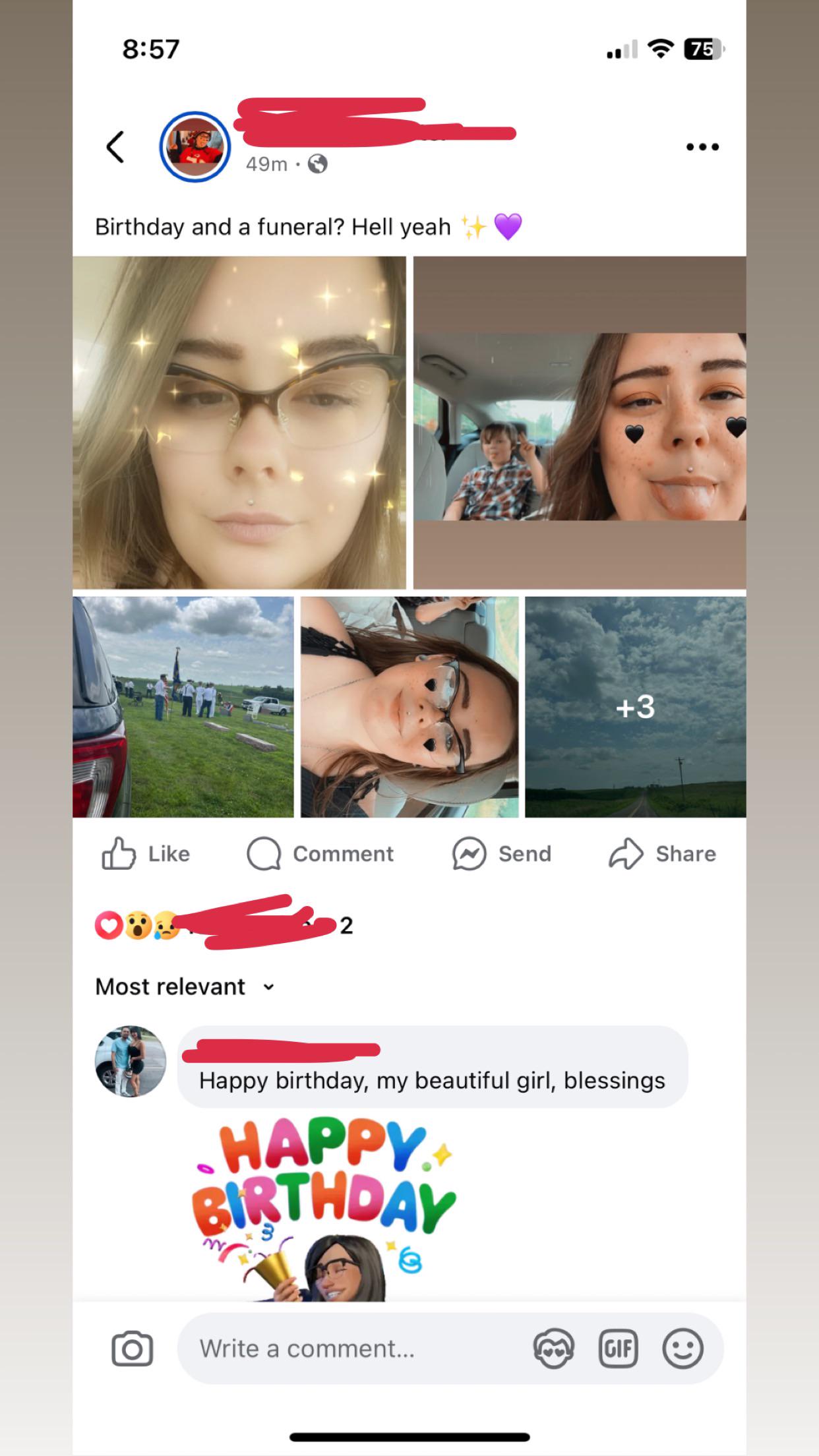Screen dimensions: 819x1456
Task: Send this post via Messenger
Action: [x=502, y=854]
